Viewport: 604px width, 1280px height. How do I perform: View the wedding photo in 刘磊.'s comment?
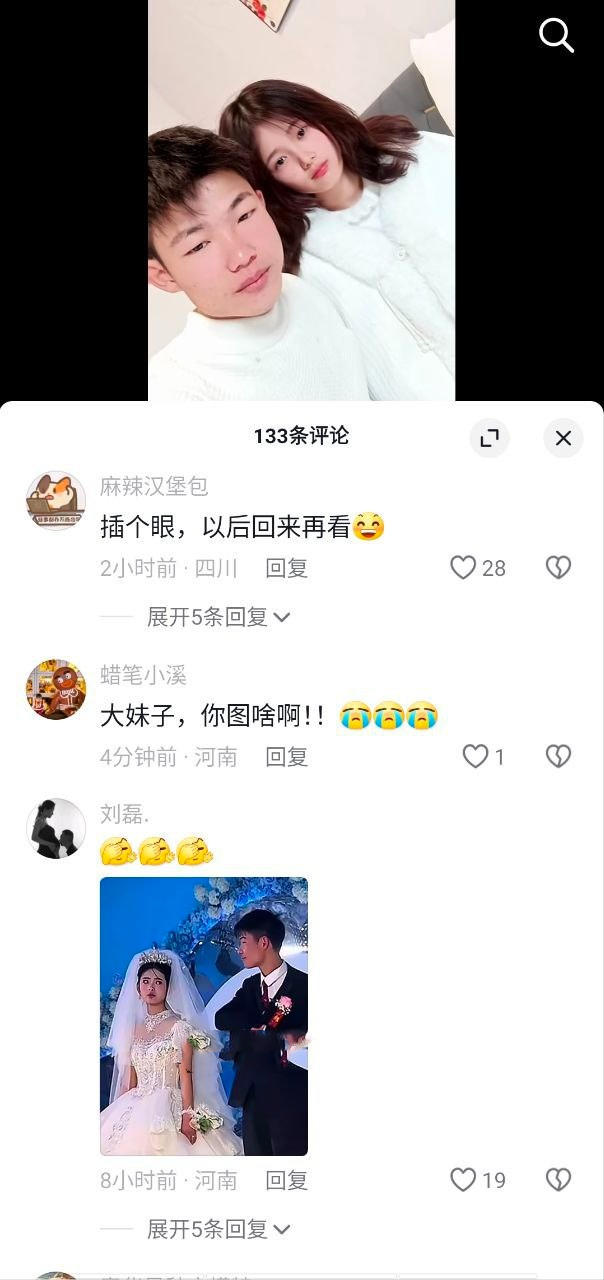[x=204, y=1016]
